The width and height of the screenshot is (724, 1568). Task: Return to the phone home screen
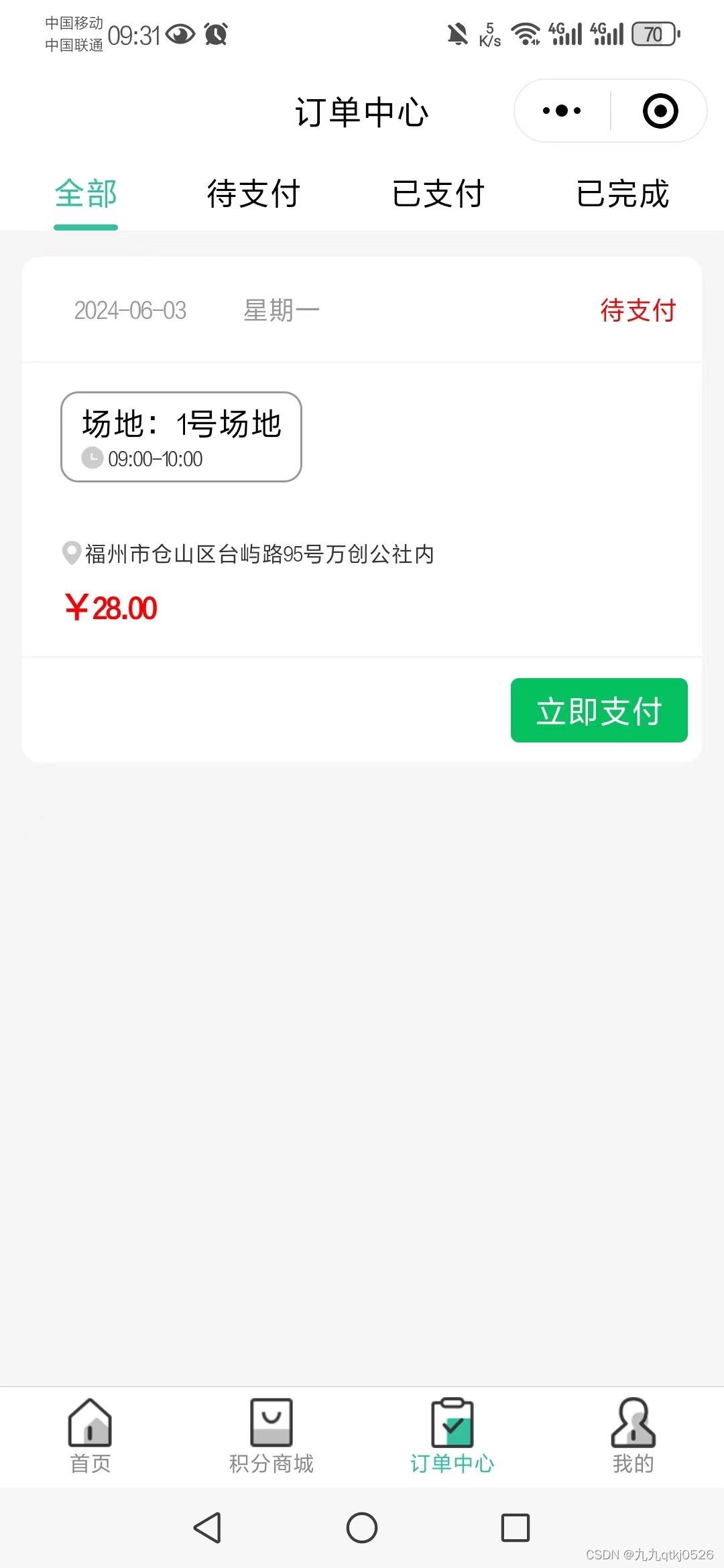pyautogui.click(x=362, y=1528)
